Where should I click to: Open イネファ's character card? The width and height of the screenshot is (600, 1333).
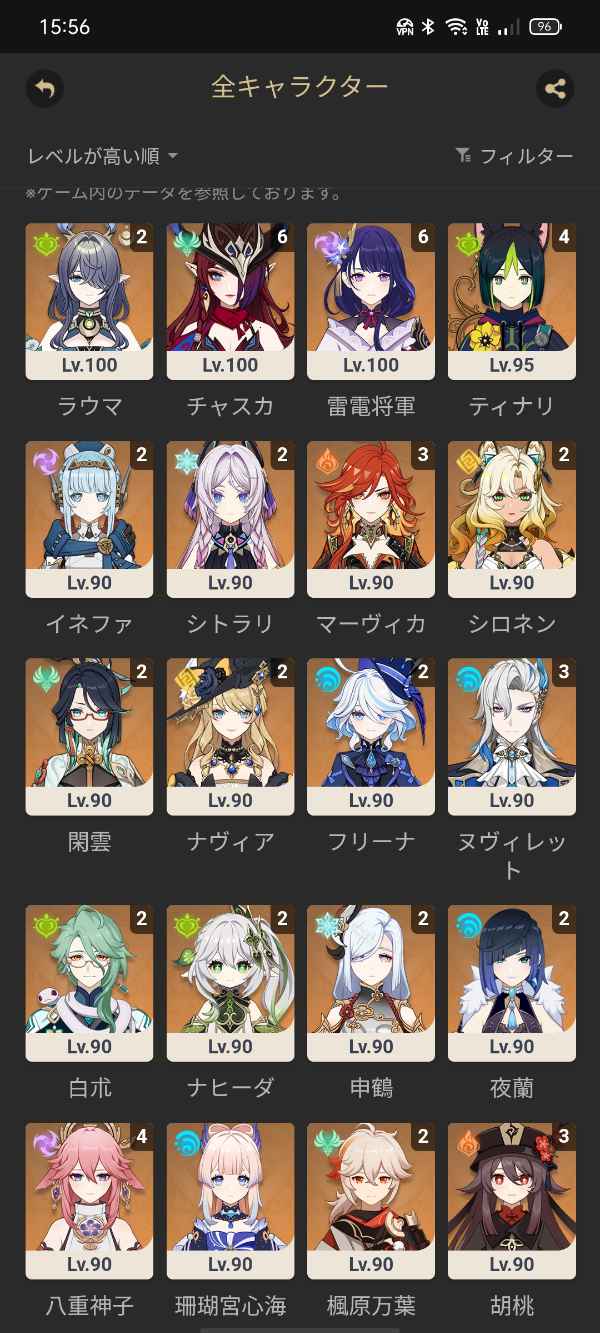tap(89, 519)
